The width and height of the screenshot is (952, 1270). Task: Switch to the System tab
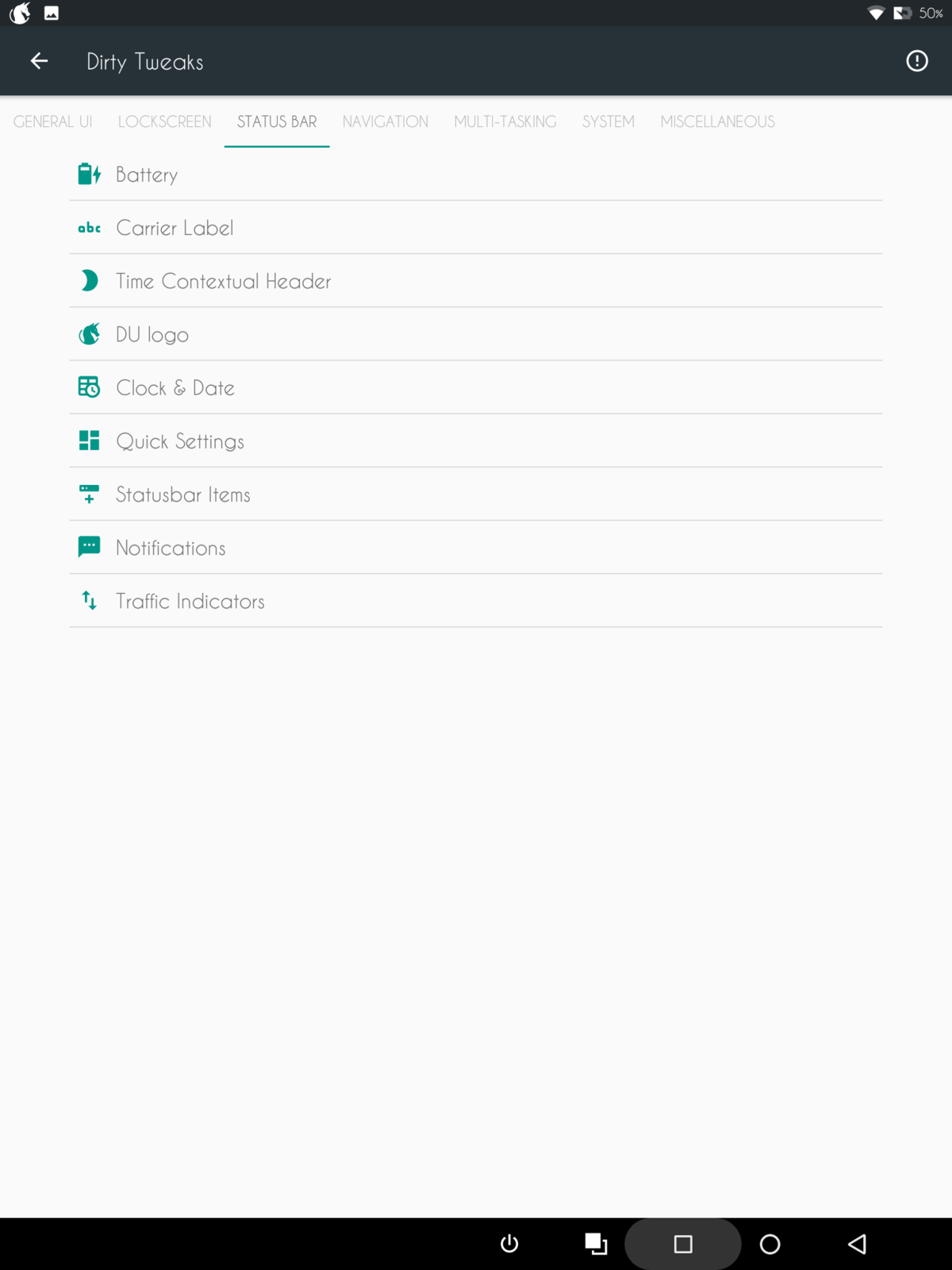click(x=608, y=121)
